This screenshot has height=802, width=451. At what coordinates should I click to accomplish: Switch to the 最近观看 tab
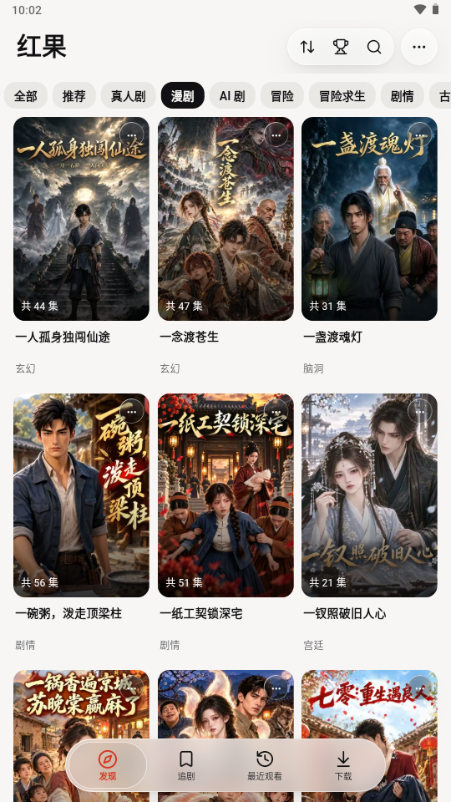click(x=264, y=765)
